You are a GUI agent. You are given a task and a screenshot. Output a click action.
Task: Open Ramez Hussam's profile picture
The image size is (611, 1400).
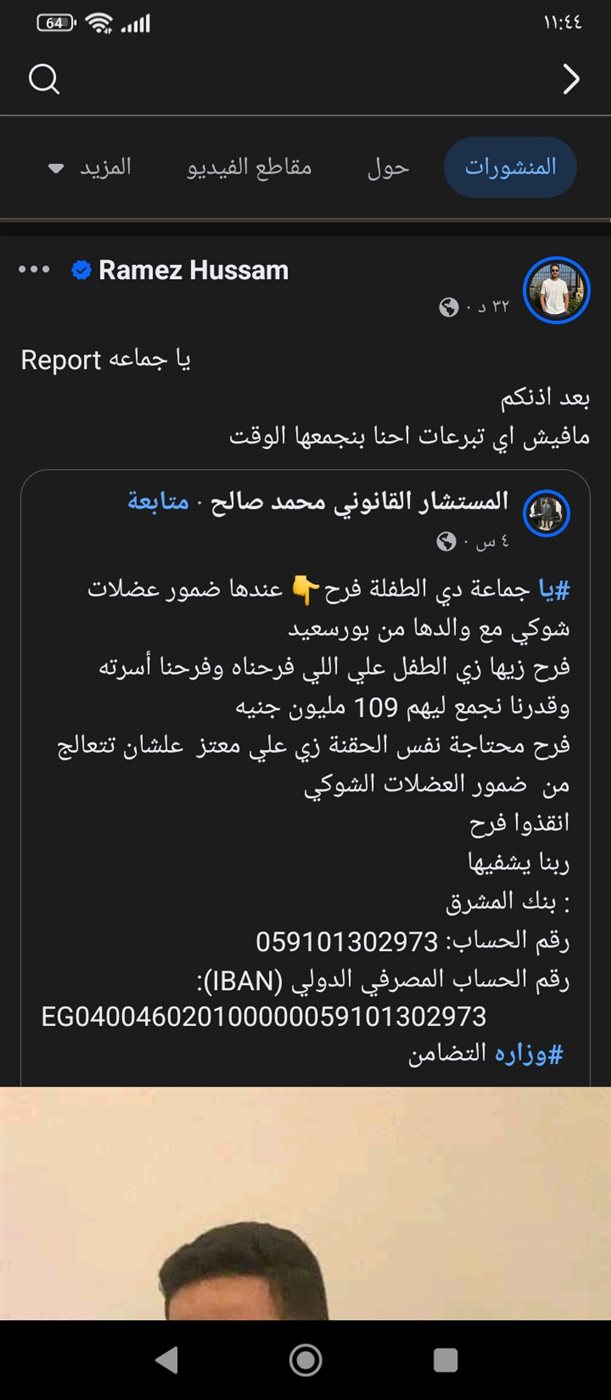click(557, 290)
